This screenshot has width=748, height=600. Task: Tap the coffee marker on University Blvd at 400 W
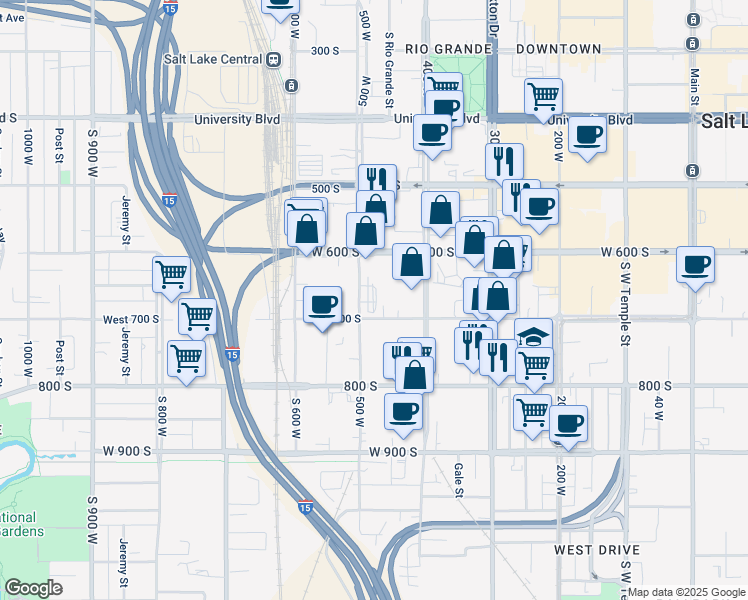pos(432,133)
